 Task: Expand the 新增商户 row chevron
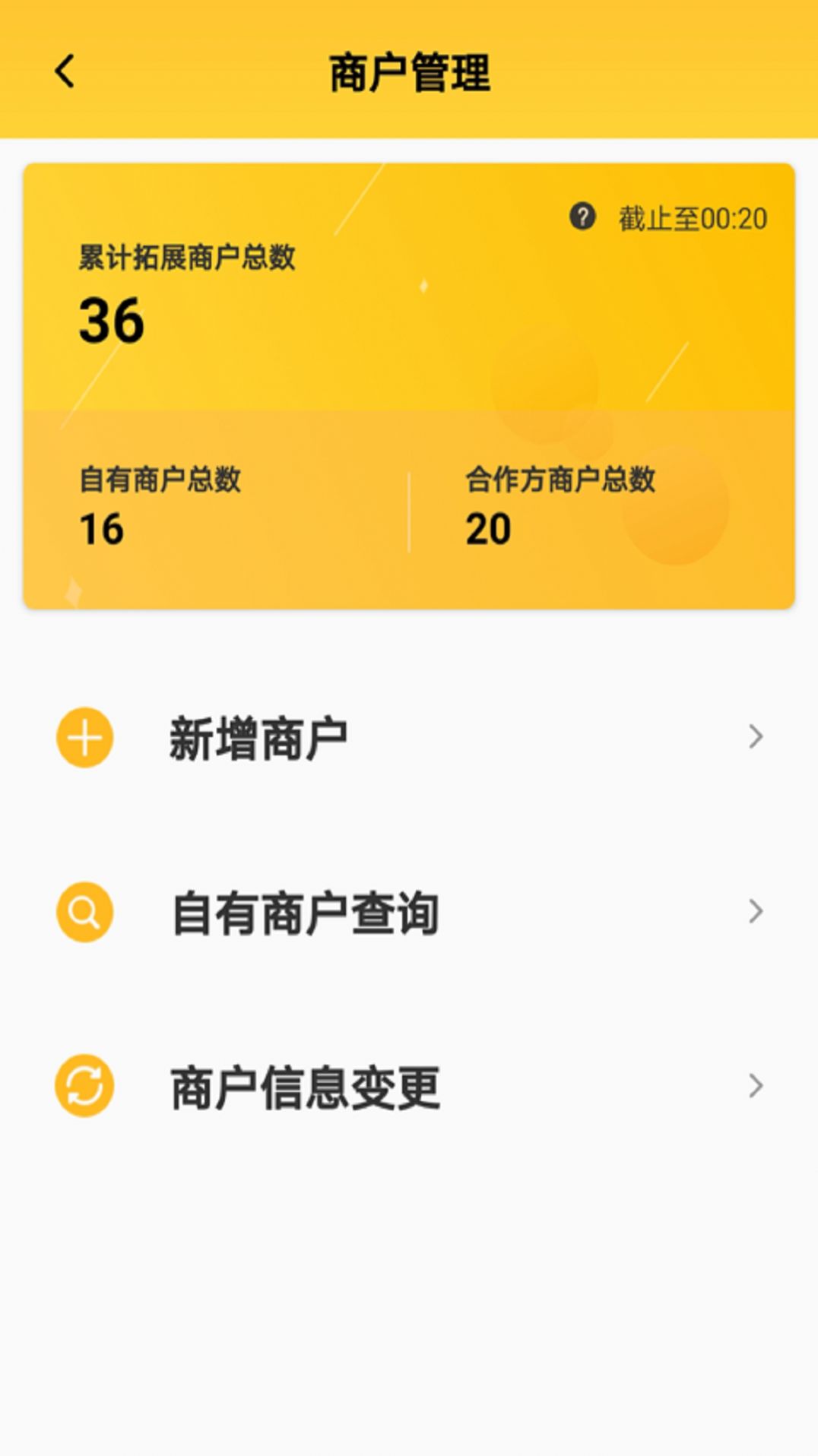754,736
